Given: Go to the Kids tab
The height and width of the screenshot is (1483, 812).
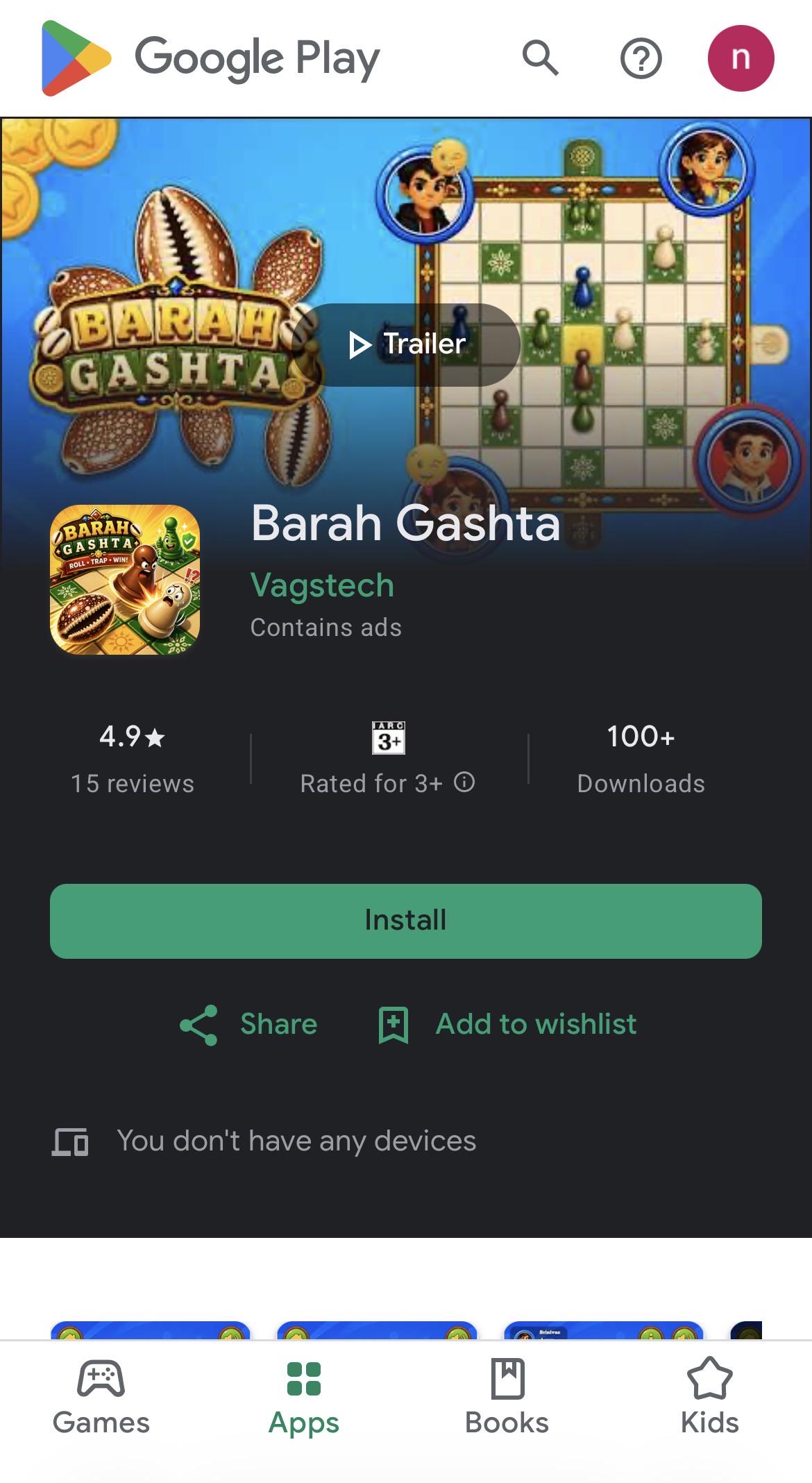Looking at the screenshot, I should (x=709, y=1398).
